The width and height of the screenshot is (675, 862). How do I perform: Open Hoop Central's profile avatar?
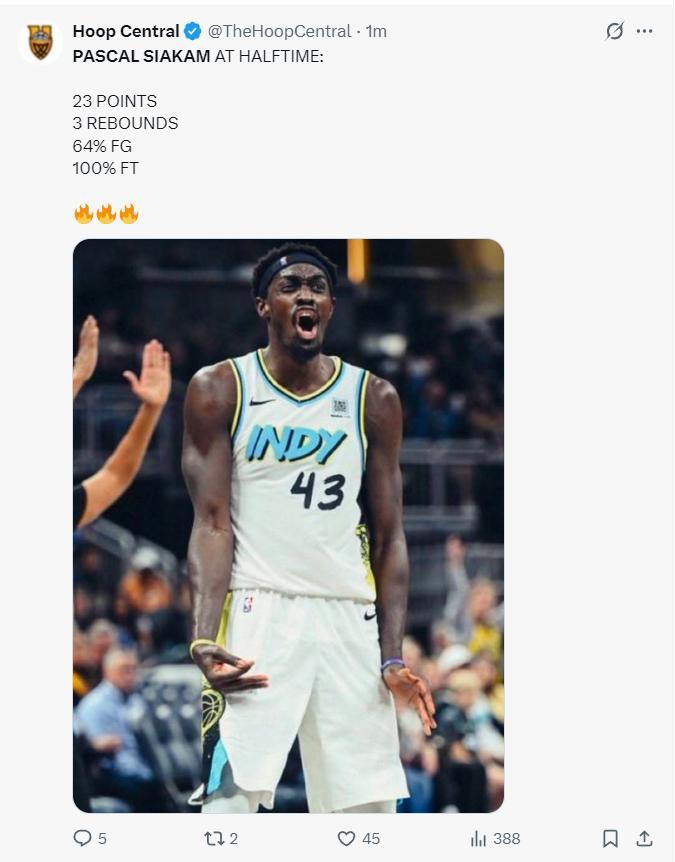40,43
